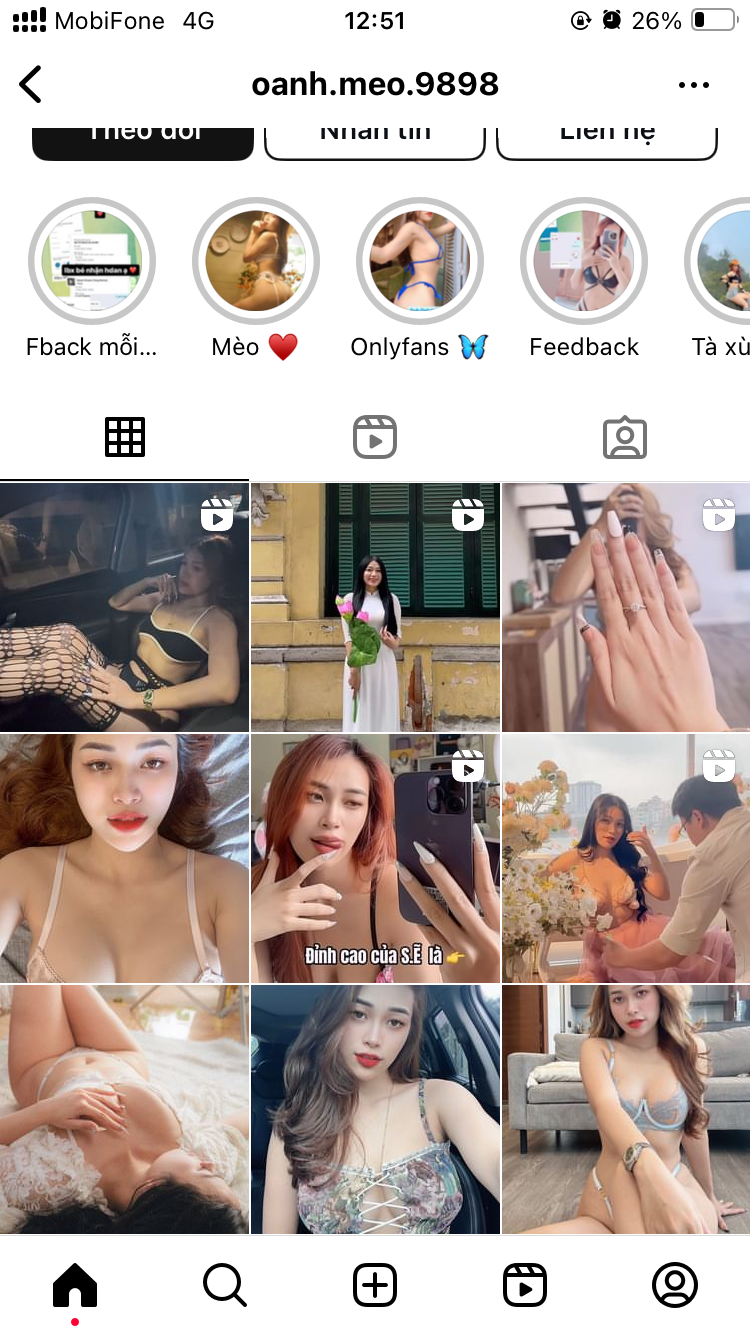The height and width of the screenshot is (1334, 750).
Task: Open the reel captioned Đỉnh cao của S.Ẽ là
Action: (375, 858)
